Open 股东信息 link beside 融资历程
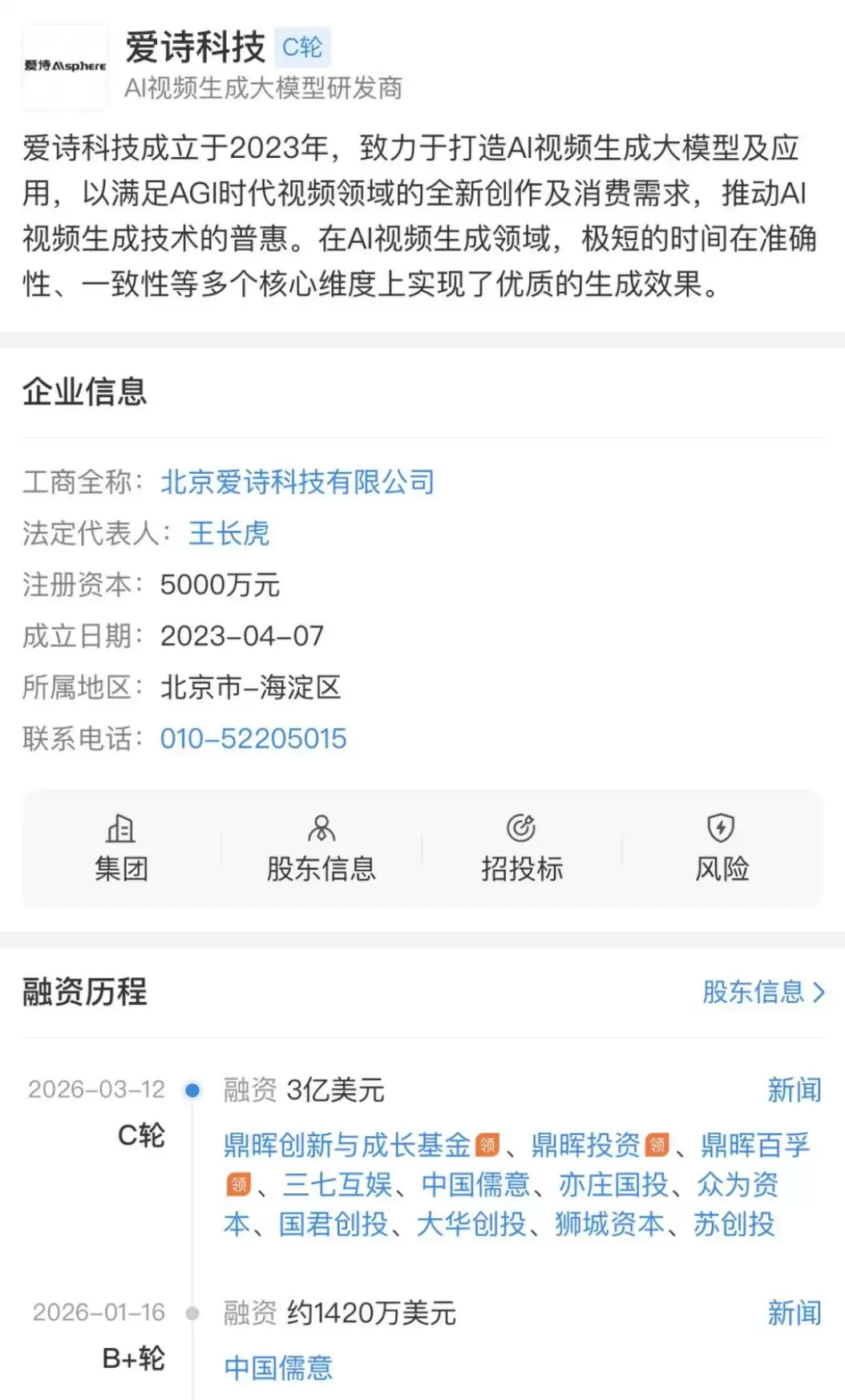The image size is (845, 1400). pos(762,992)
